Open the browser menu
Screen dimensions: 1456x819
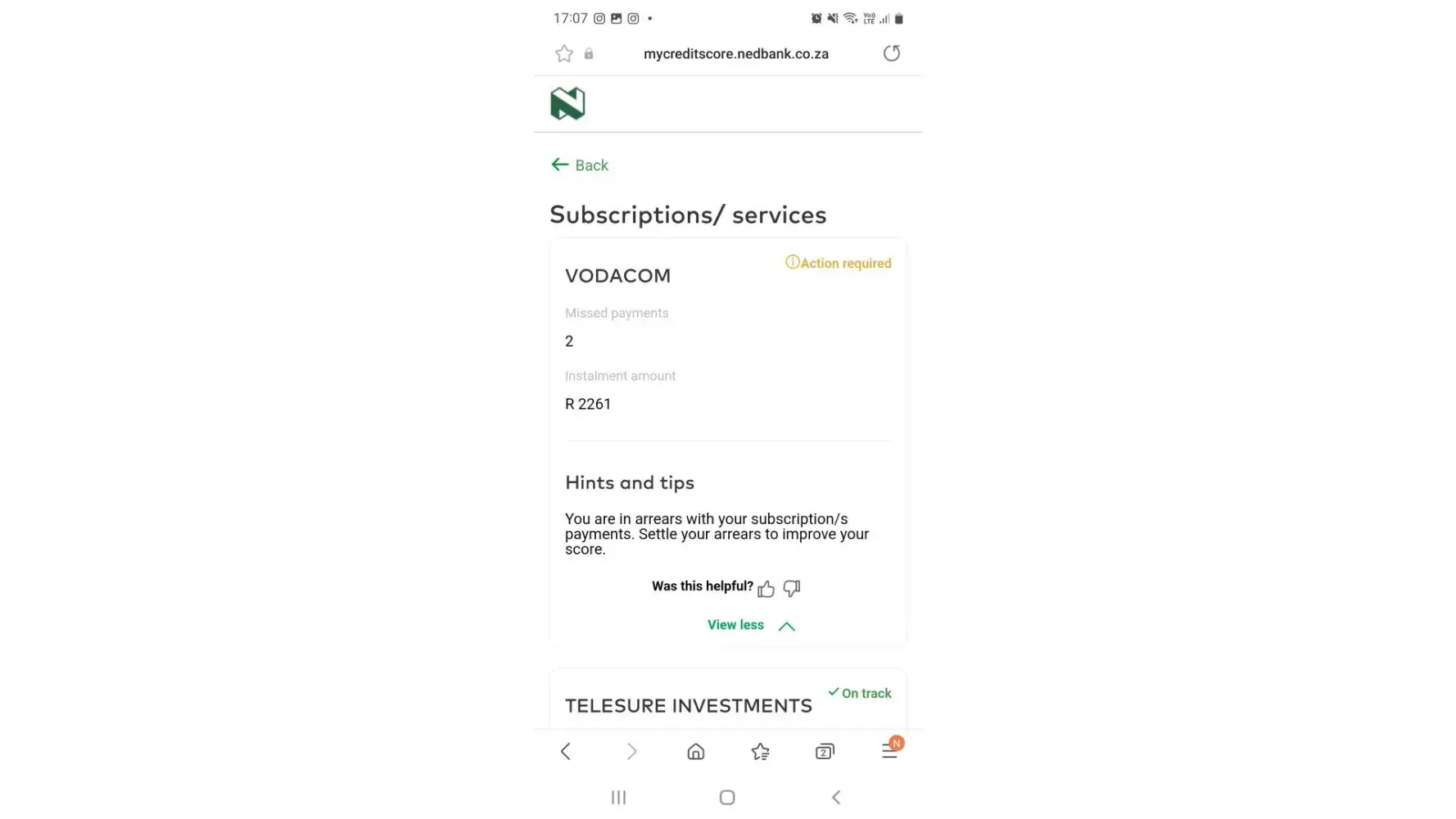[x=889, y=751]
